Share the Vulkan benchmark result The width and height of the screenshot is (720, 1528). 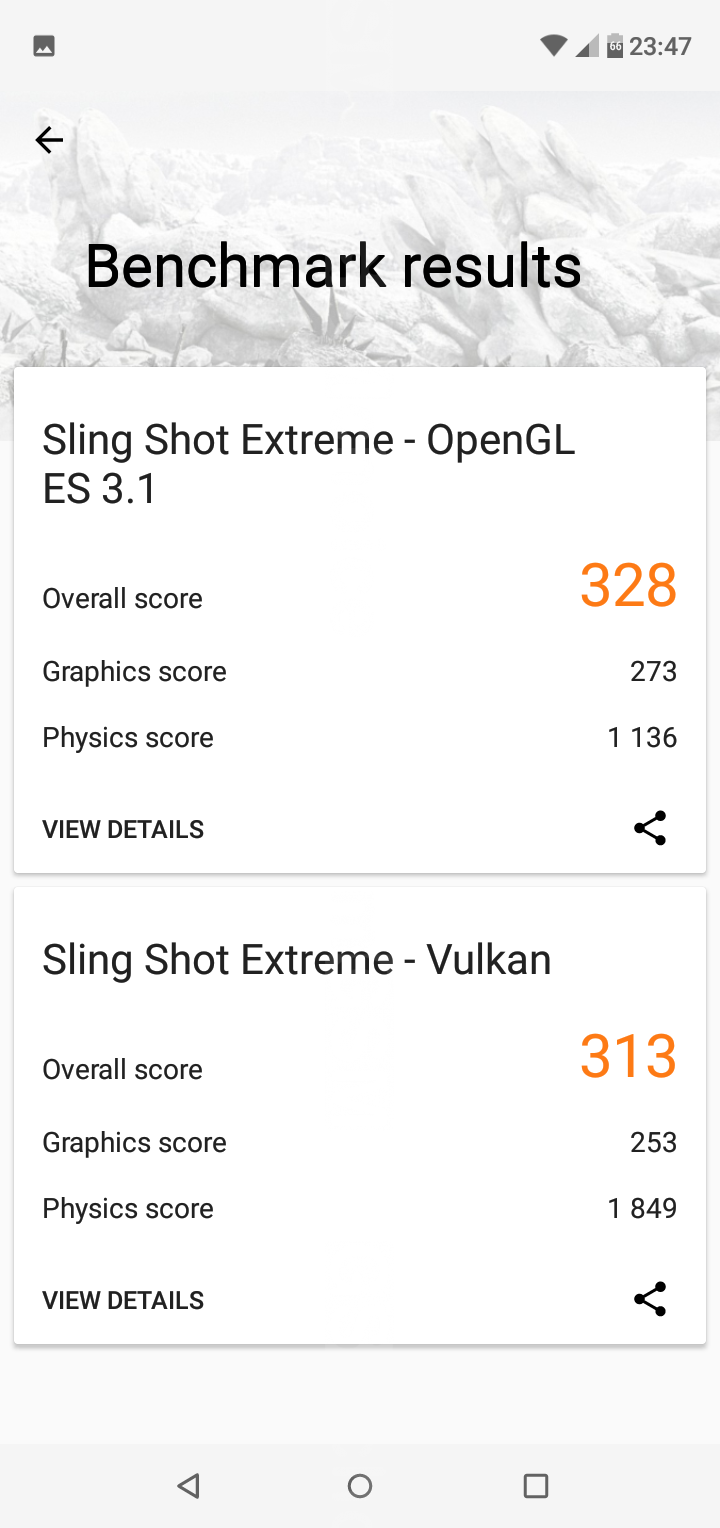(x=650, y=1299)
